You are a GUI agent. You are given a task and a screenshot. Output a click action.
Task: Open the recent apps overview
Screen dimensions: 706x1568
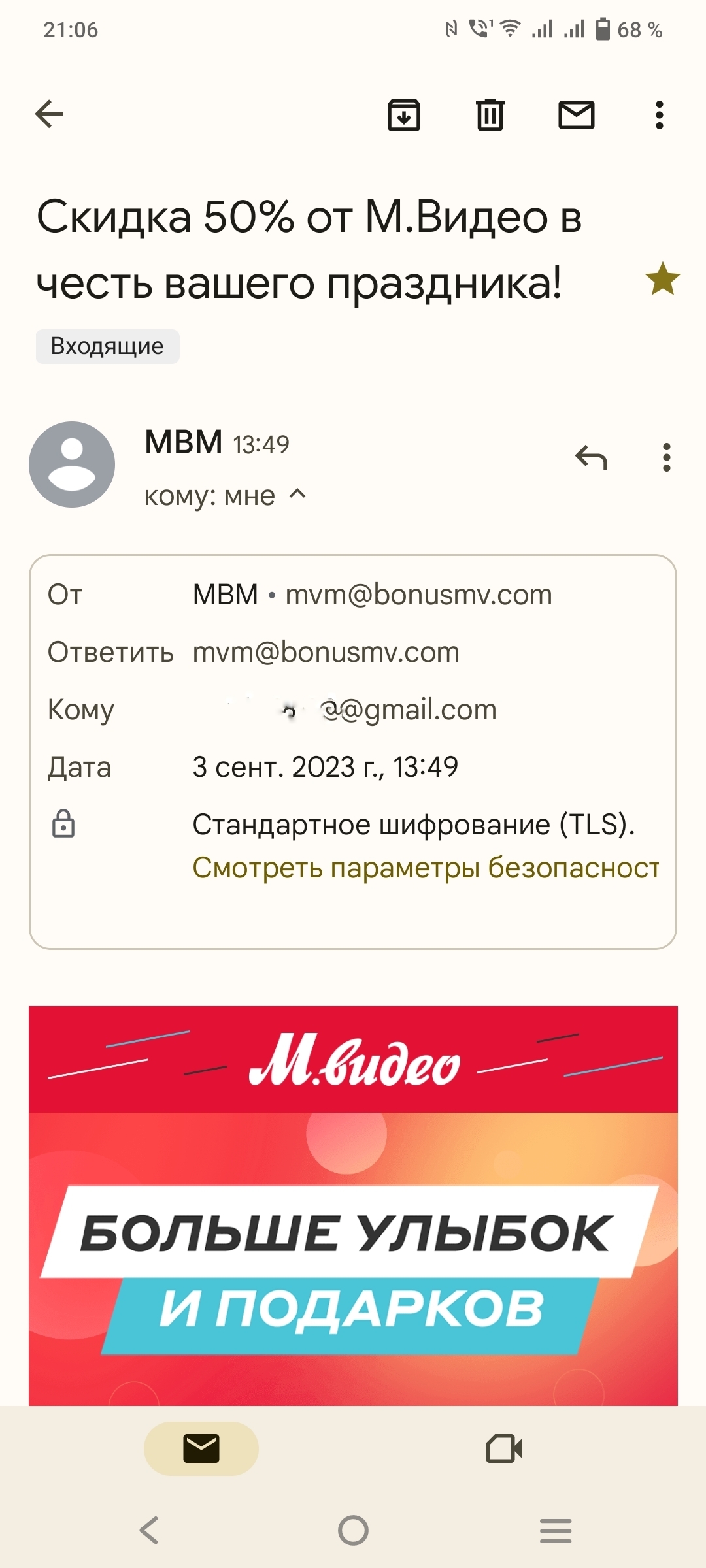(556, 1530)
